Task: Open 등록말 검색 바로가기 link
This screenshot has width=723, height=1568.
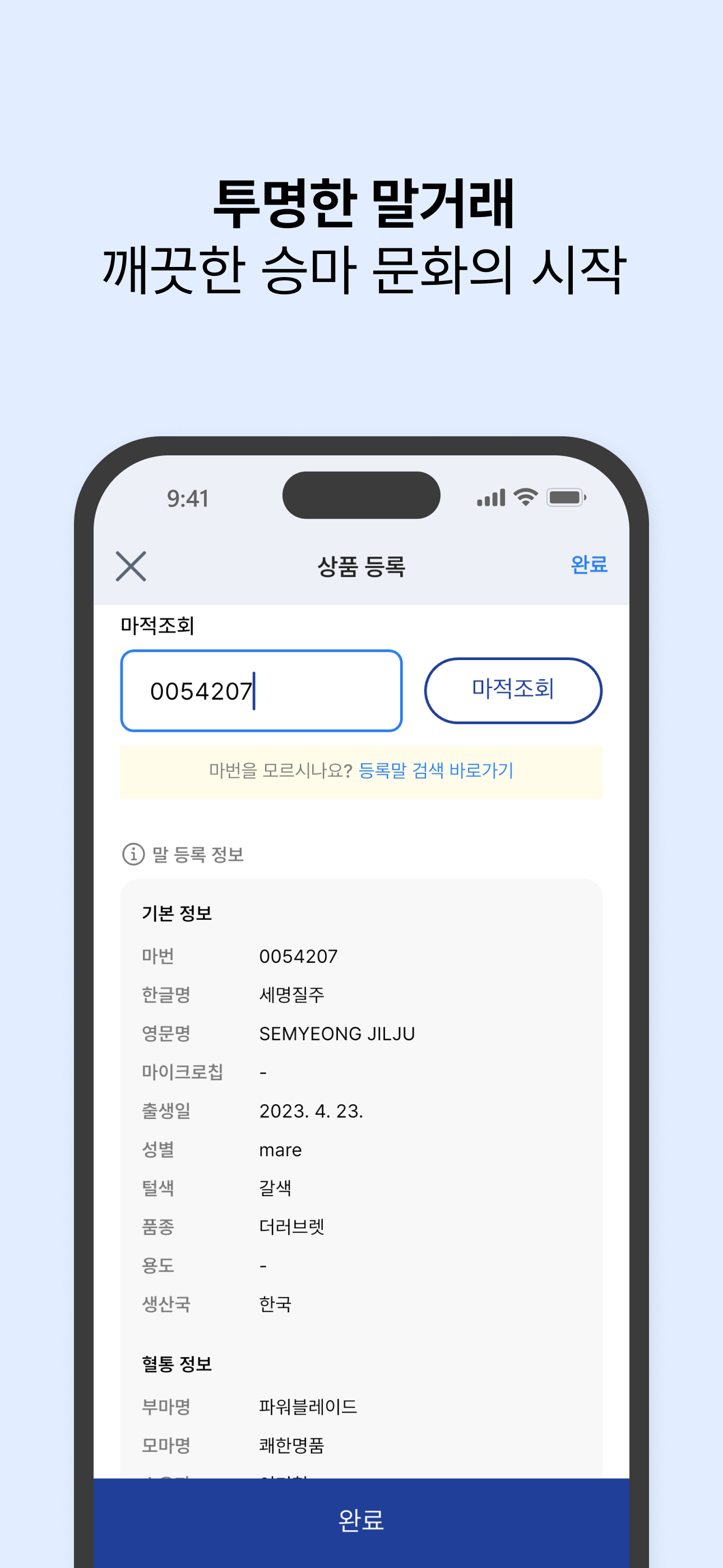Action: (434, 771)
